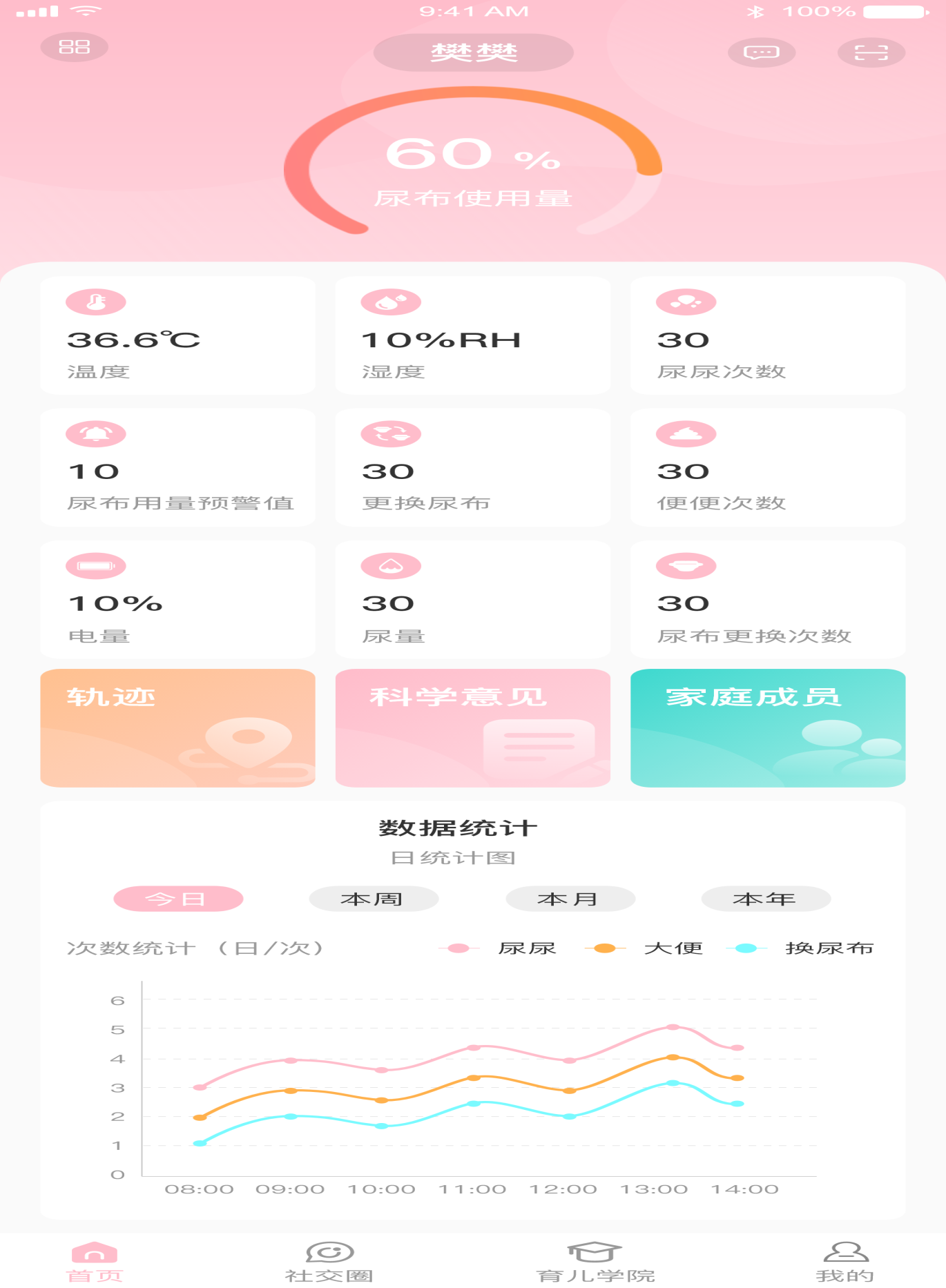Switch to the 育儿学院 tab
This screenshot has height=1288, width=946.
(x=595, y=1262)
